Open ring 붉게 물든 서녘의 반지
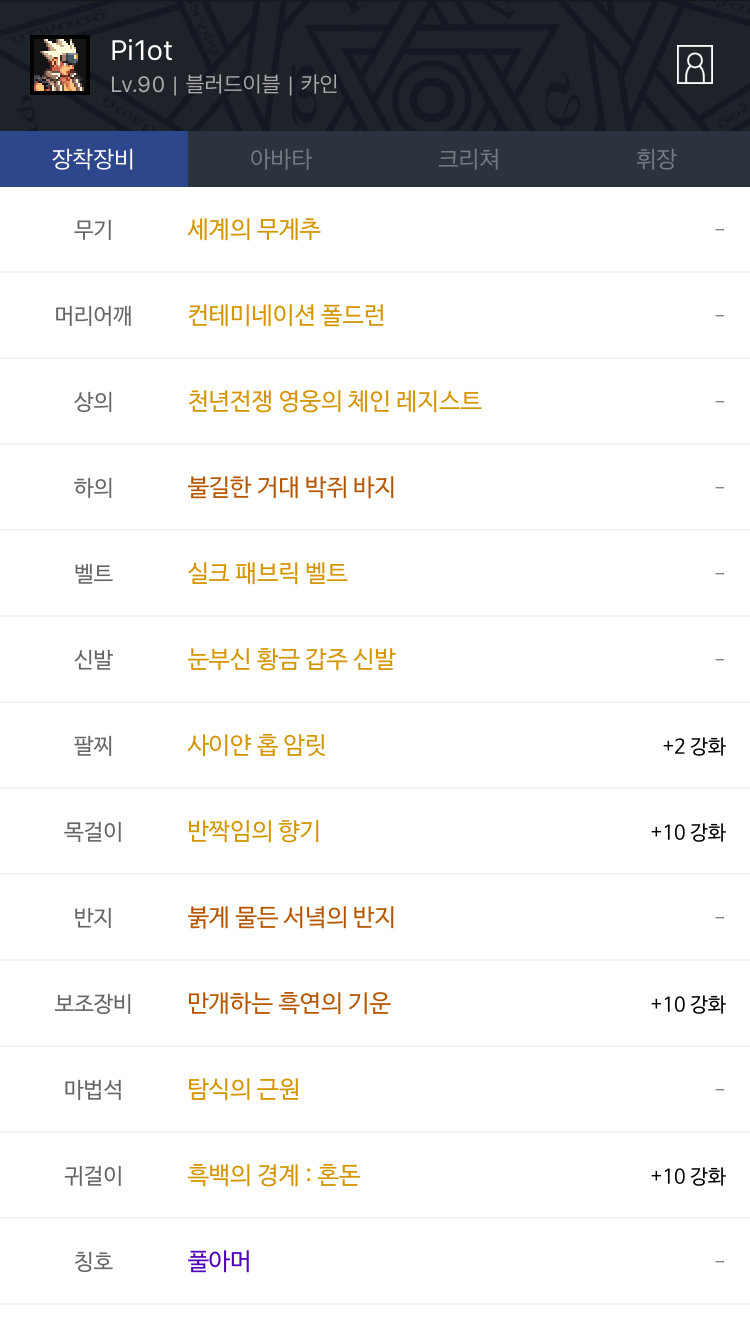The height and width of the screenshot is (1334, 750). pos(375,918)
